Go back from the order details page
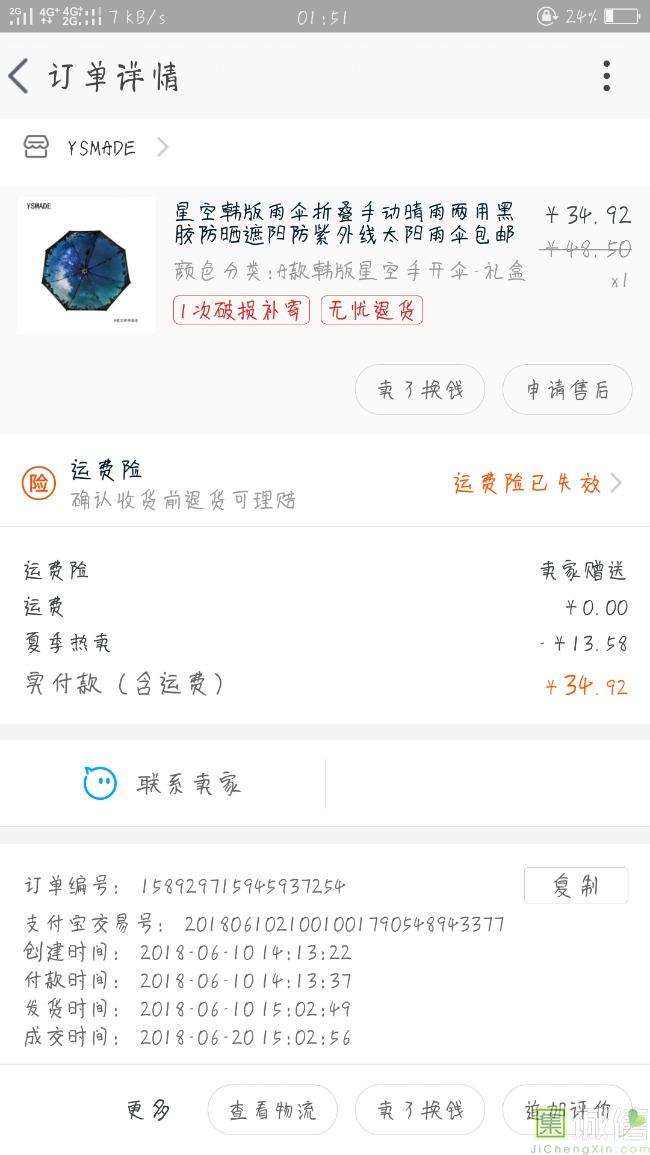The image size is (650, 1155). pyautogui.click(x=20, y=76)
